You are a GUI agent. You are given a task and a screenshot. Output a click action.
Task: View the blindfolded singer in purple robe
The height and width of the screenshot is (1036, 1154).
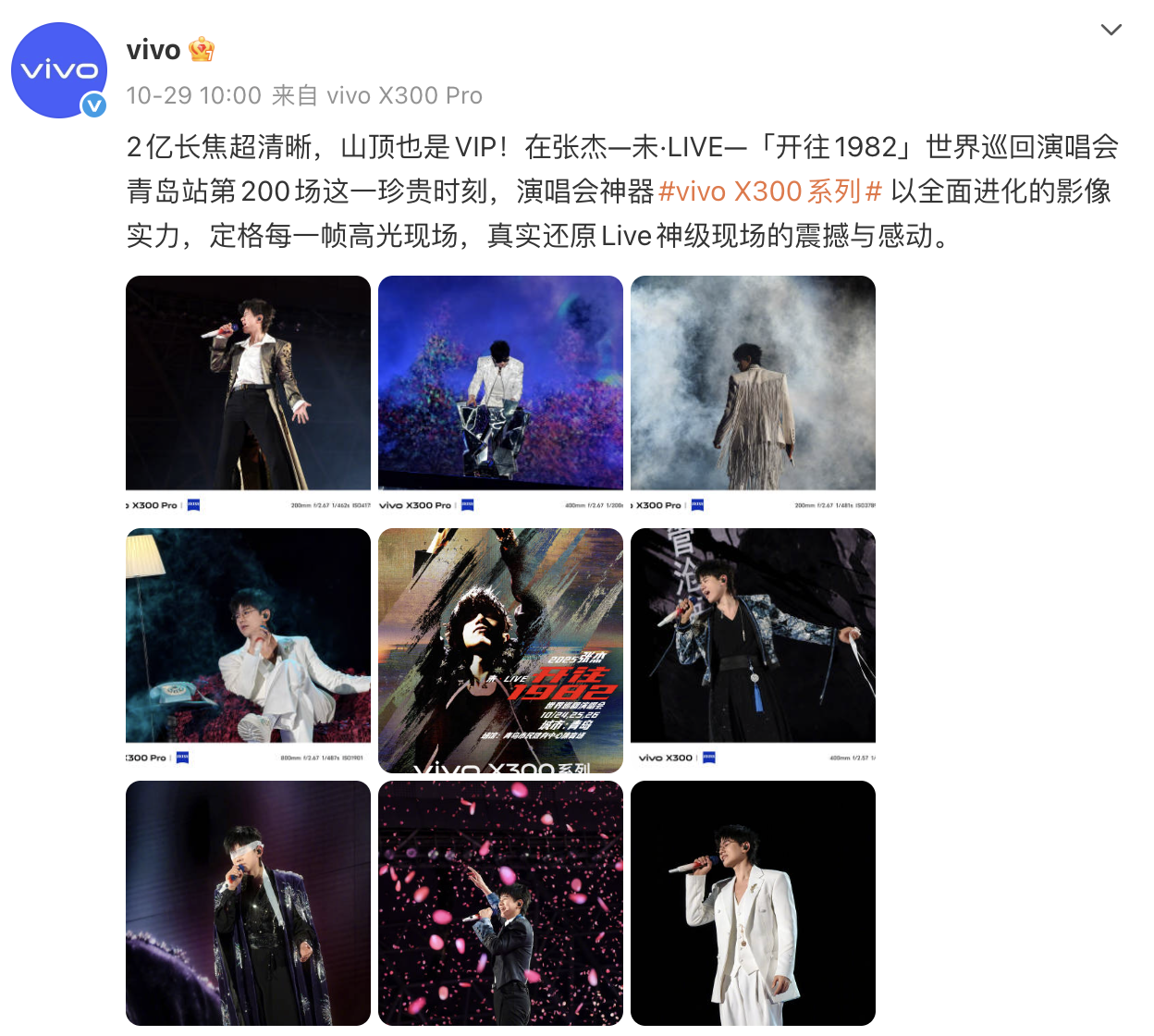pos(248,902)
